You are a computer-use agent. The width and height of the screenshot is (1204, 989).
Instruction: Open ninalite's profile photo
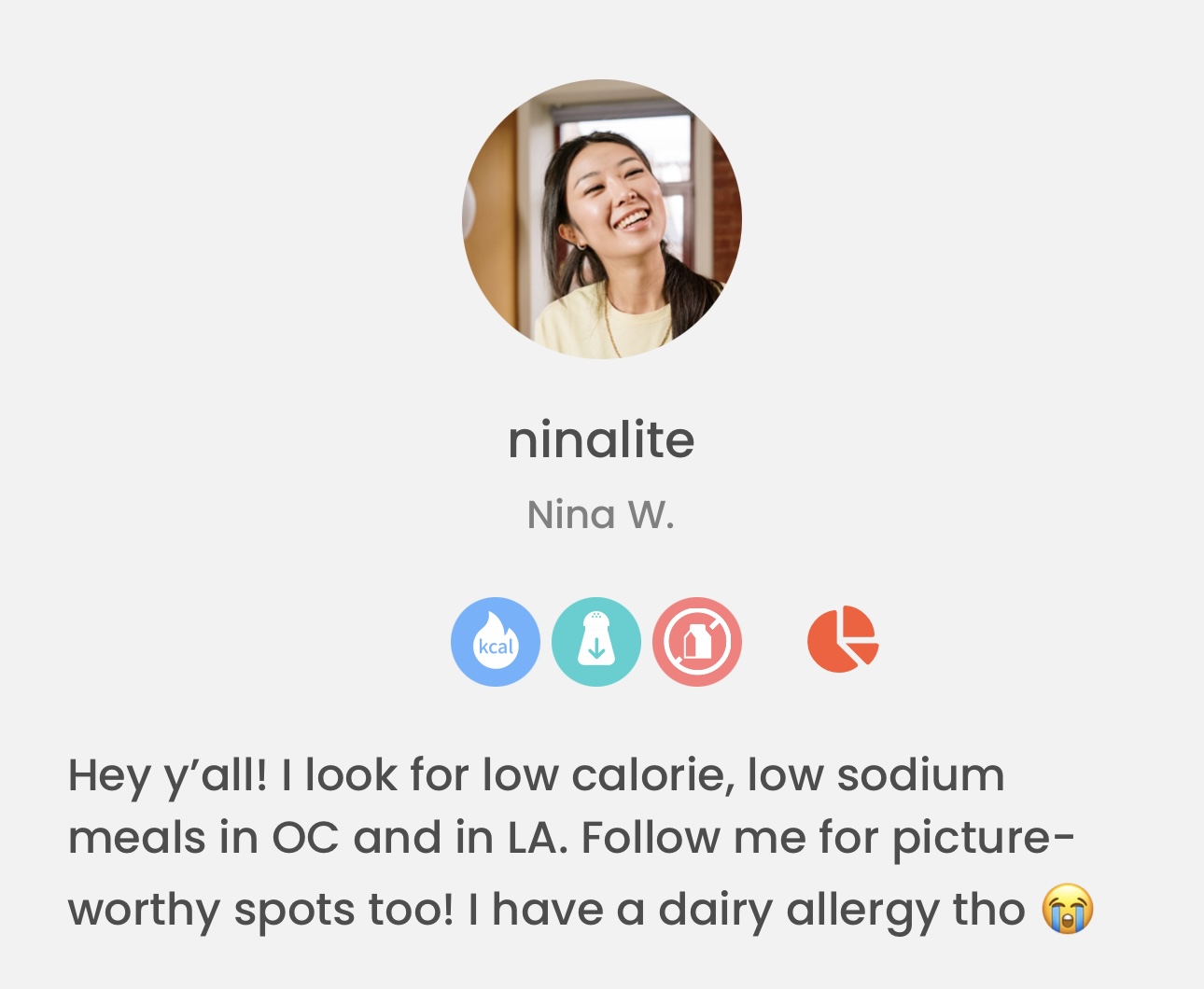(602, 219)
